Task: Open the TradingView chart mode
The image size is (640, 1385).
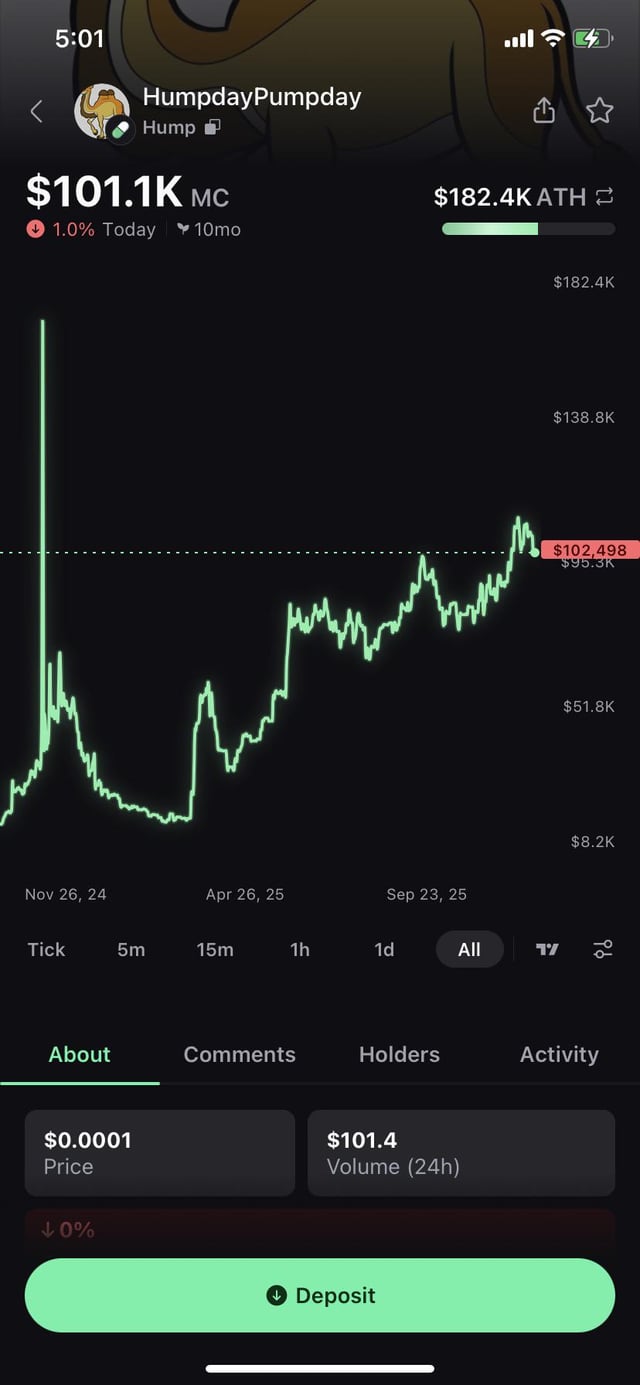Action: [548, 949]
